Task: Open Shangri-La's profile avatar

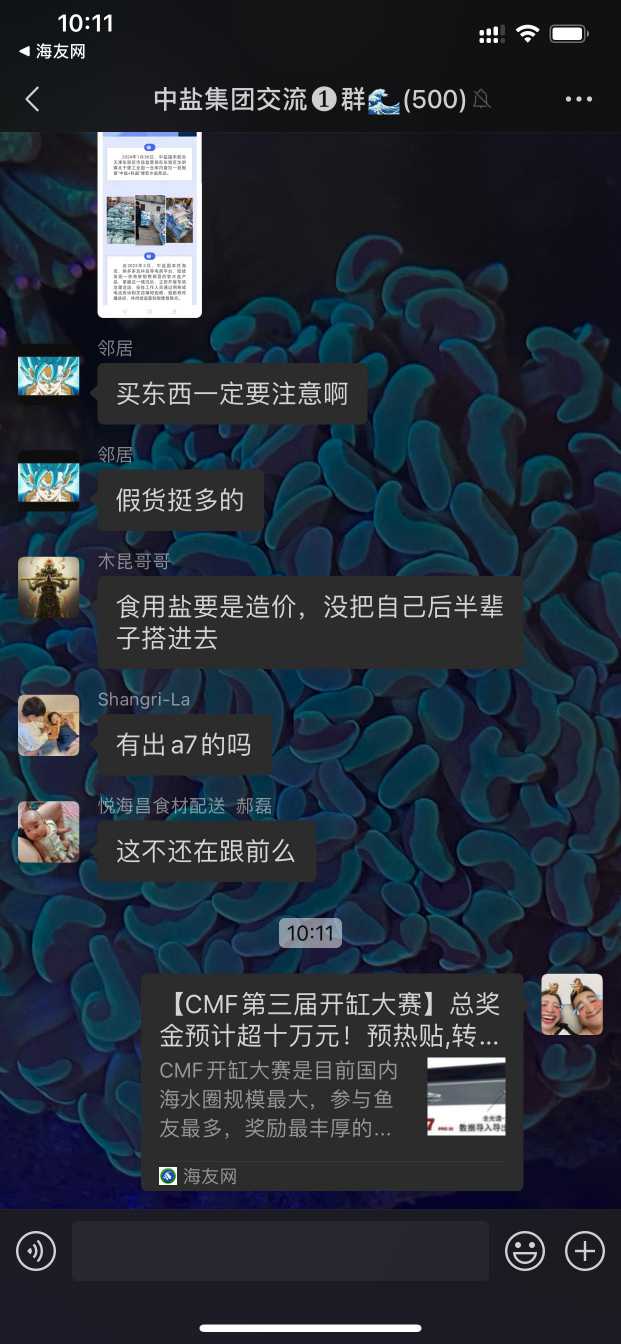Action: click(48, 725)
